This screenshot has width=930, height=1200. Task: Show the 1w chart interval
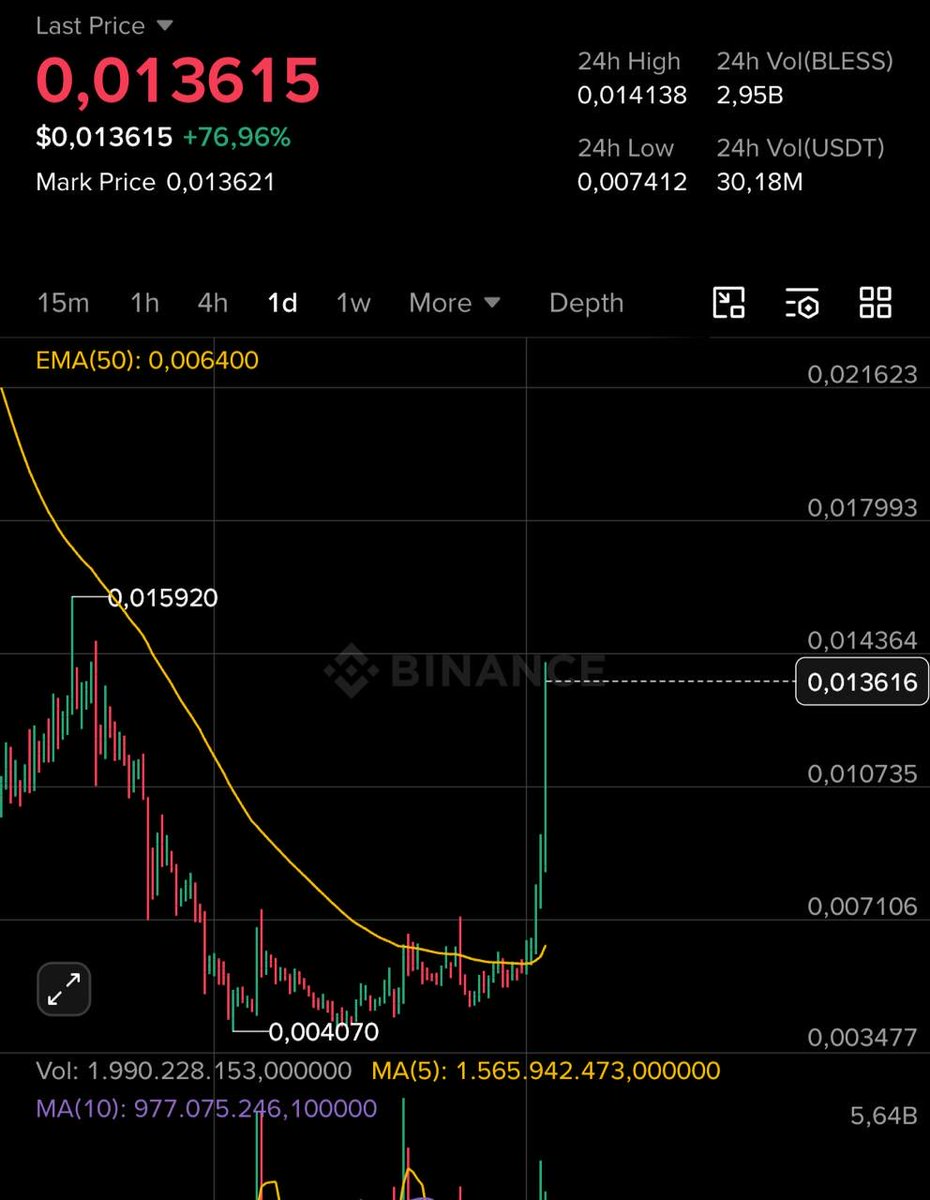pos(352,303)
